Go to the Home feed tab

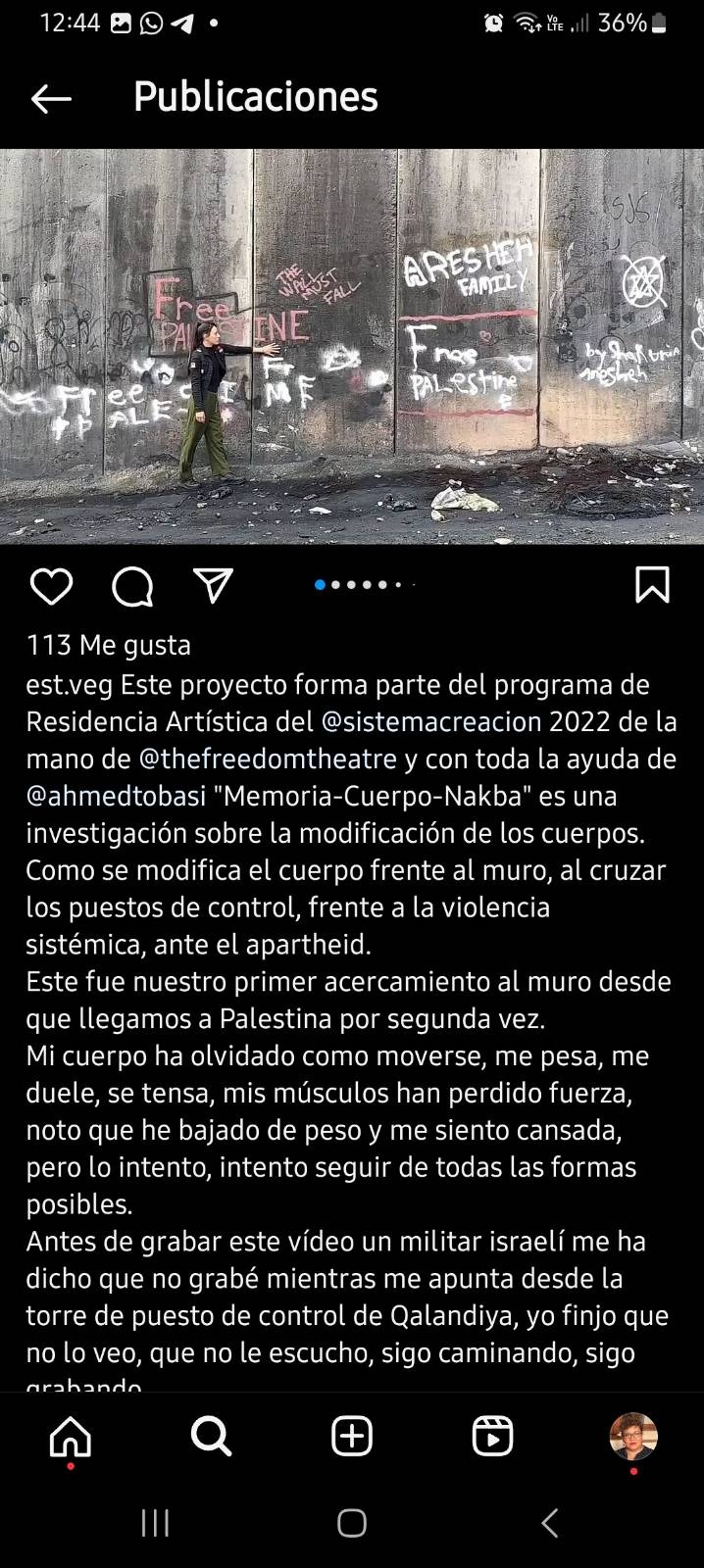coord(71,1437)
